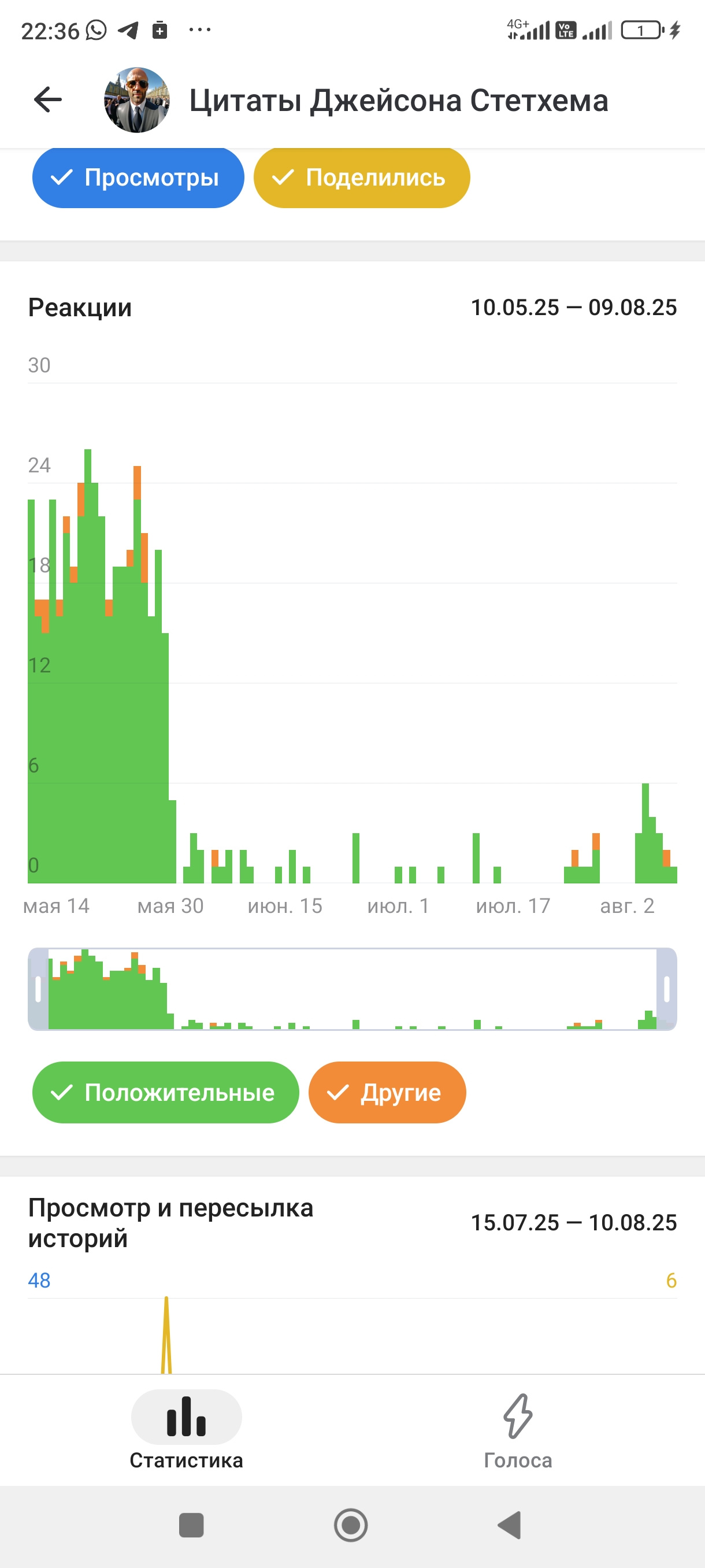Tap the right handle of the reactions range slider
Image resolution: width=705 pixels, height=1568 pixels.
tap(667, 989)
